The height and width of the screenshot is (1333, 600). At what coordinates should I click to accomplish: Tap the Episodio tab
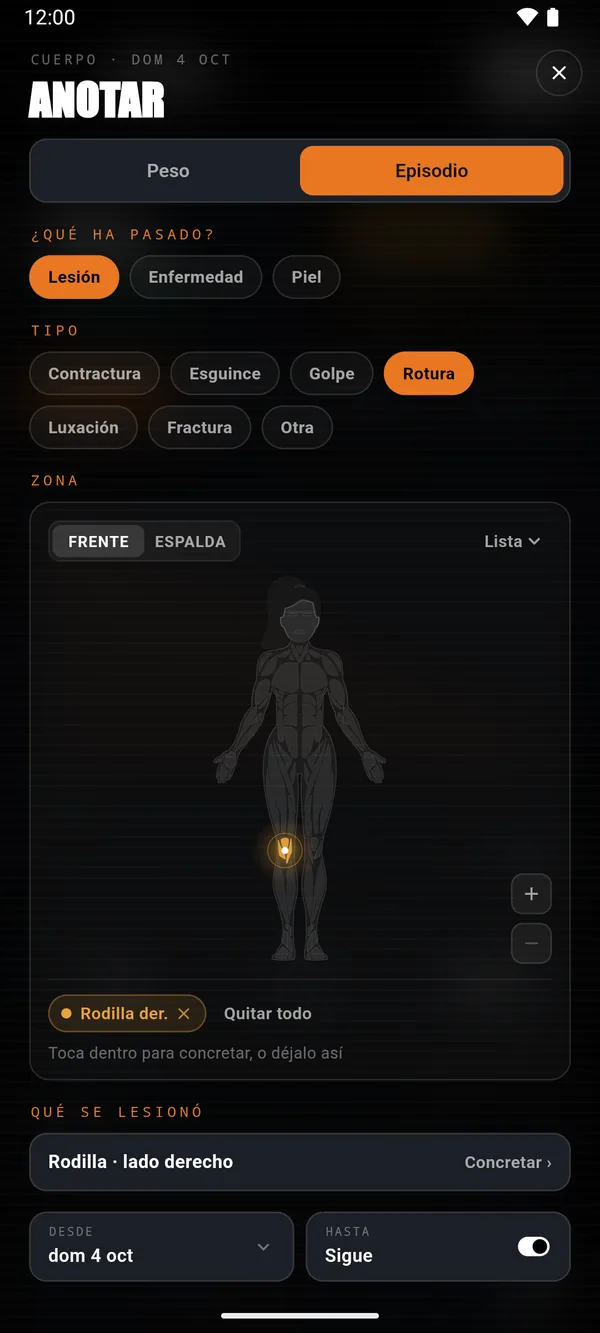[x=432, y=171]
